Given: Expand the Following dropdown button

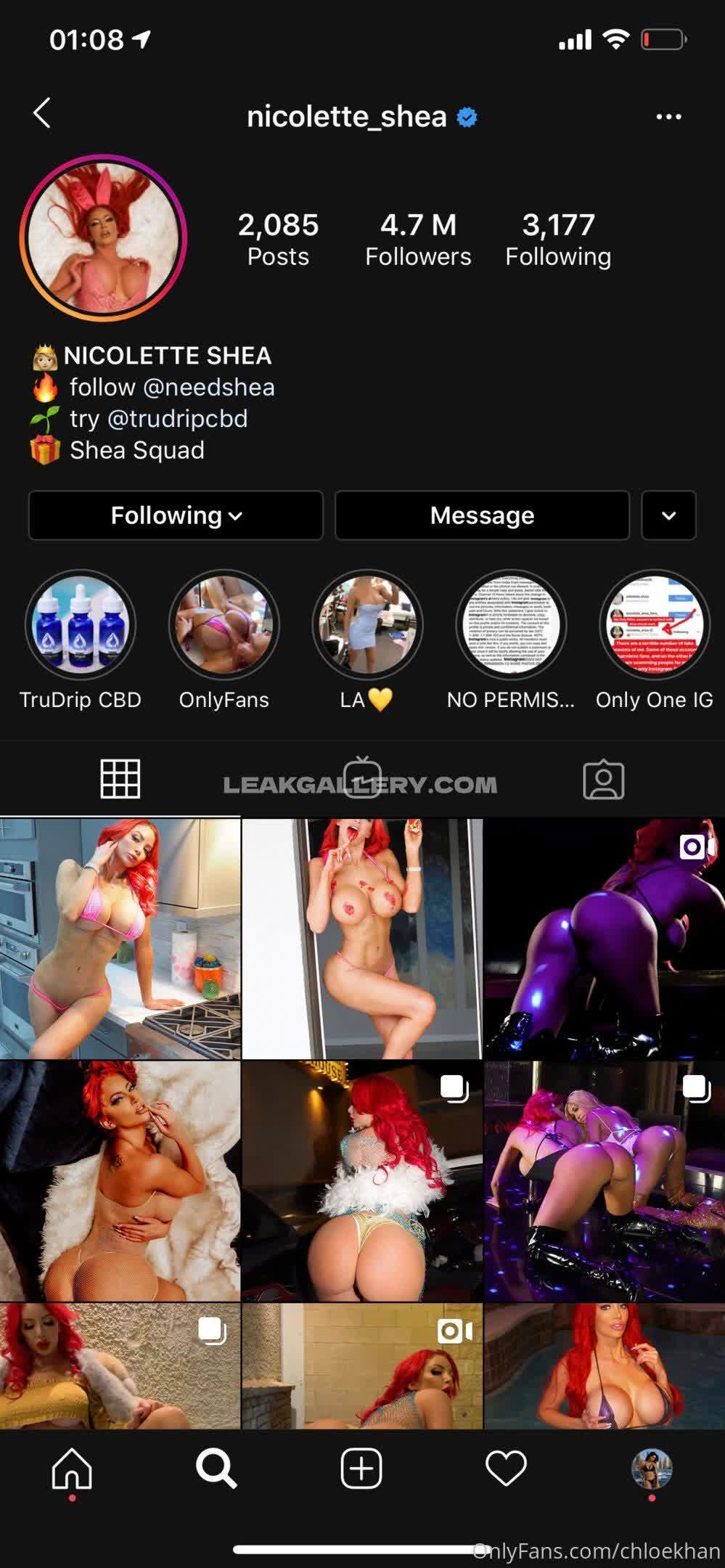Looking at the screenshot, I should [x=176, y=515].
